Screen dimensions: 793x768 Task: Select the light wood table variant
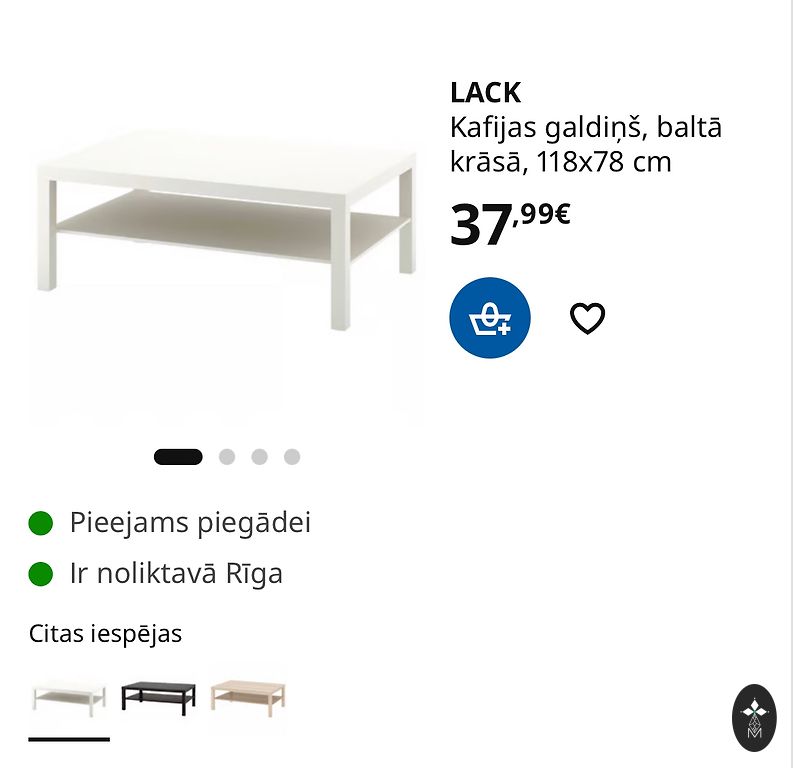tap(248, 696)
